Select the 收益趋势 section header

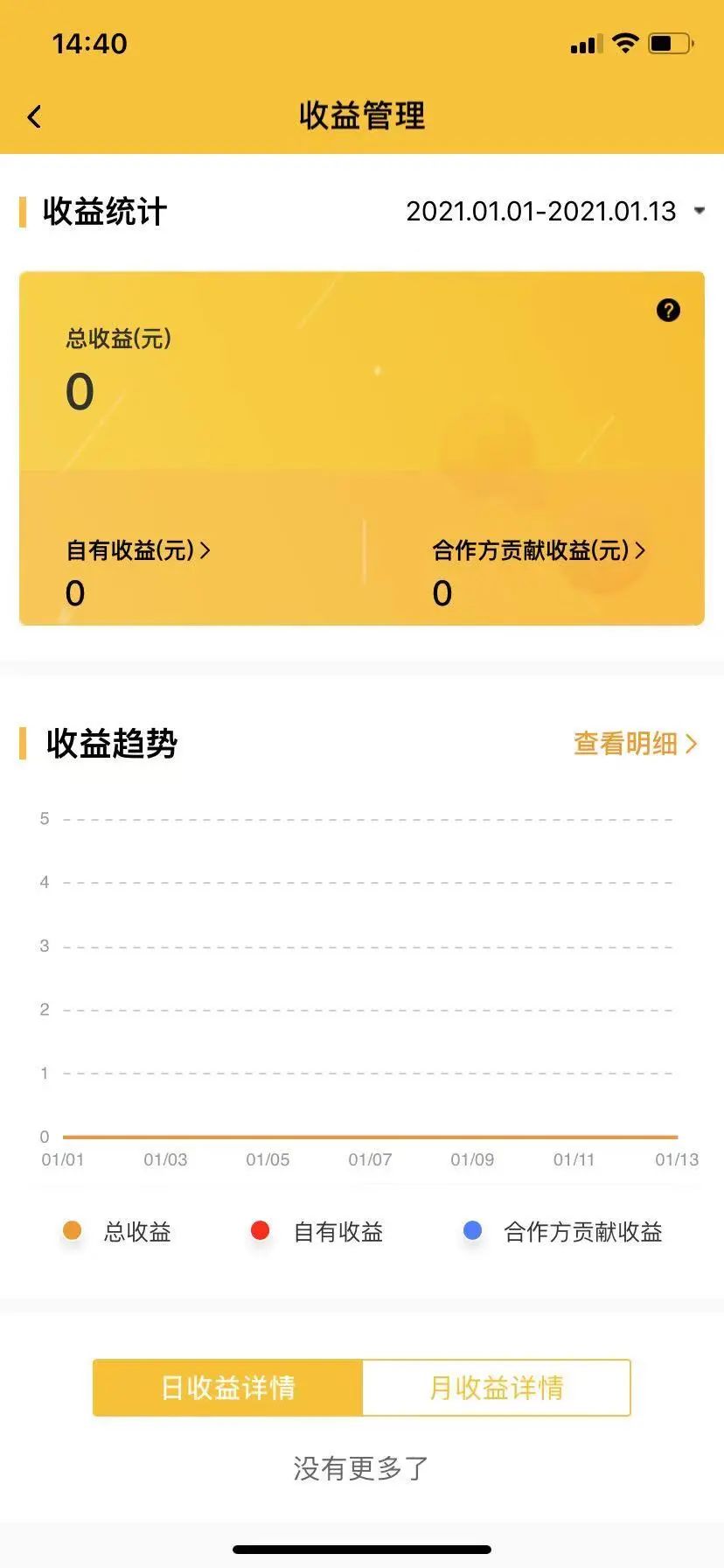(111, 745)
